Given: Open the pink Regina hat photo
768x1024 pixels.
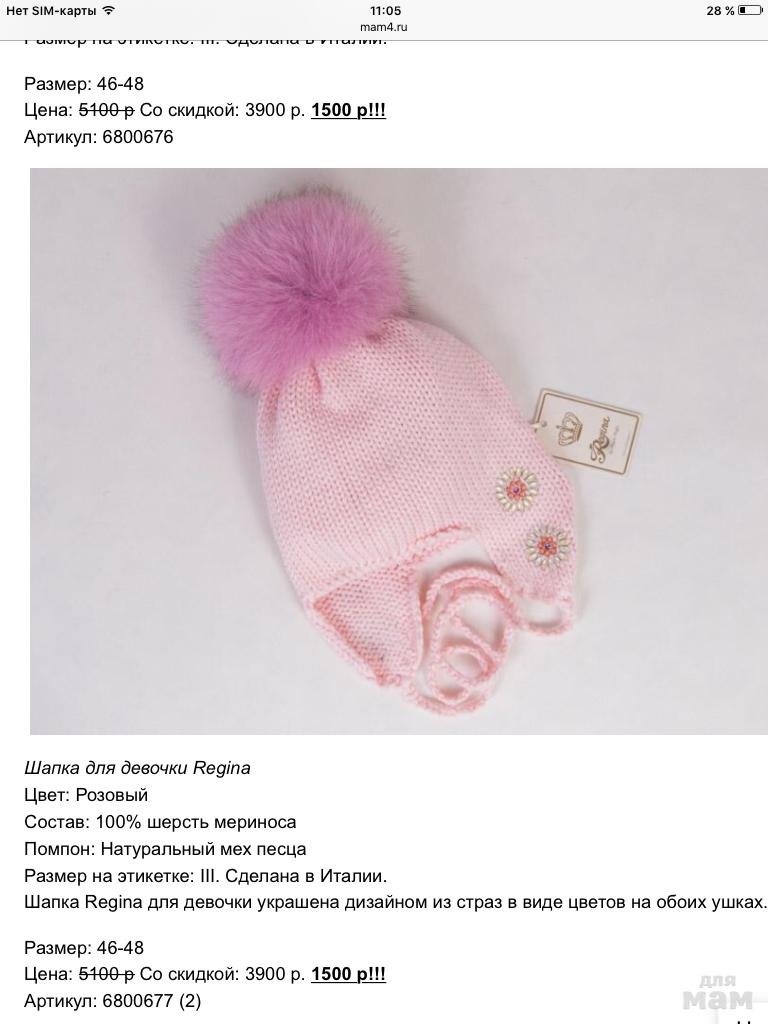Looking at the screenshot, I should 398,451.
